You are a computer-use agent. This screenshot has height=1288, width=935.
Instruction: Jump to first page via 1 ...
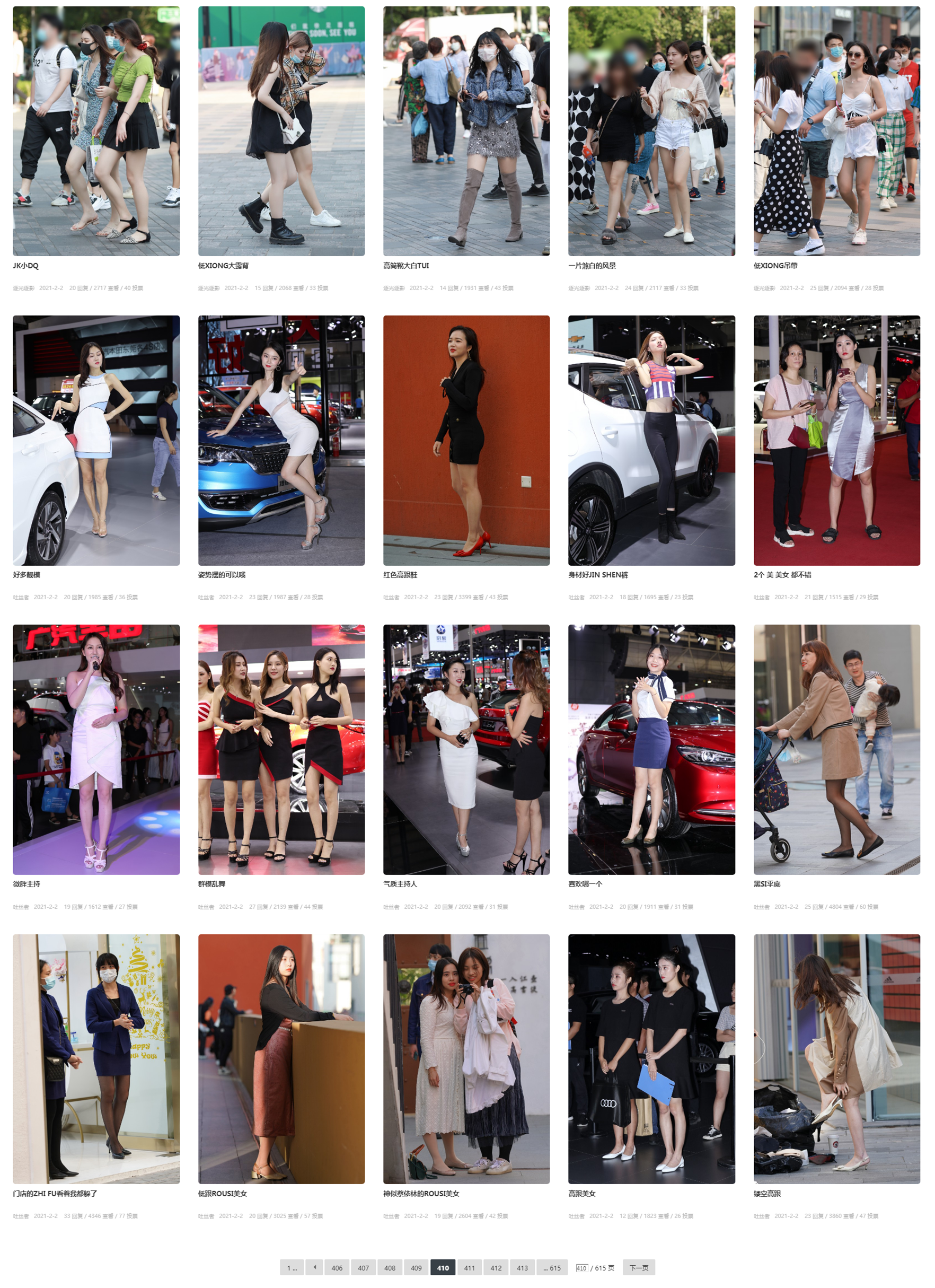coord(292,1267)
